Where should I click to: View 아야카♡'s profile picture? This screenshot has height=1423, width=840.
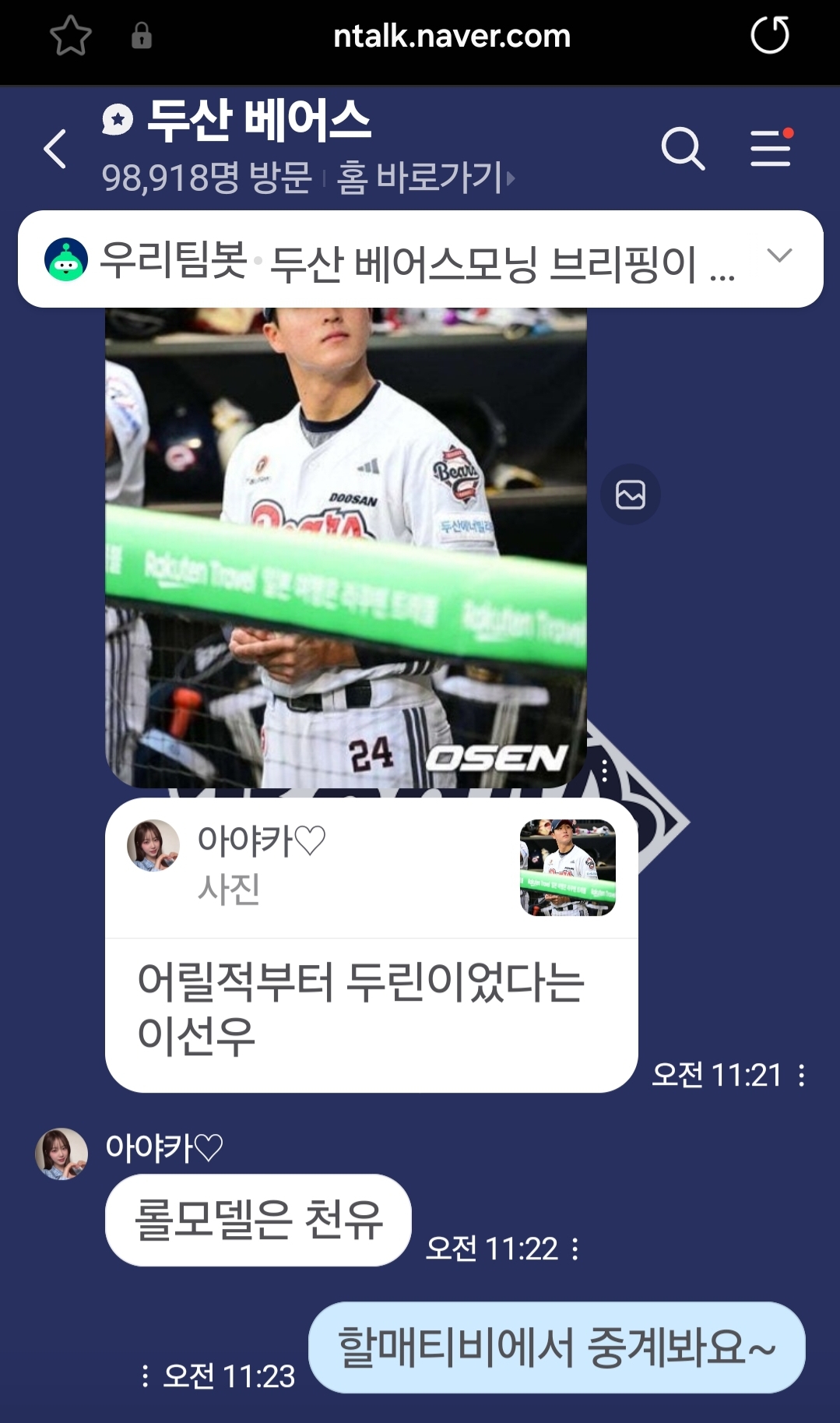pyautogui.click(x=62, y=1154)
